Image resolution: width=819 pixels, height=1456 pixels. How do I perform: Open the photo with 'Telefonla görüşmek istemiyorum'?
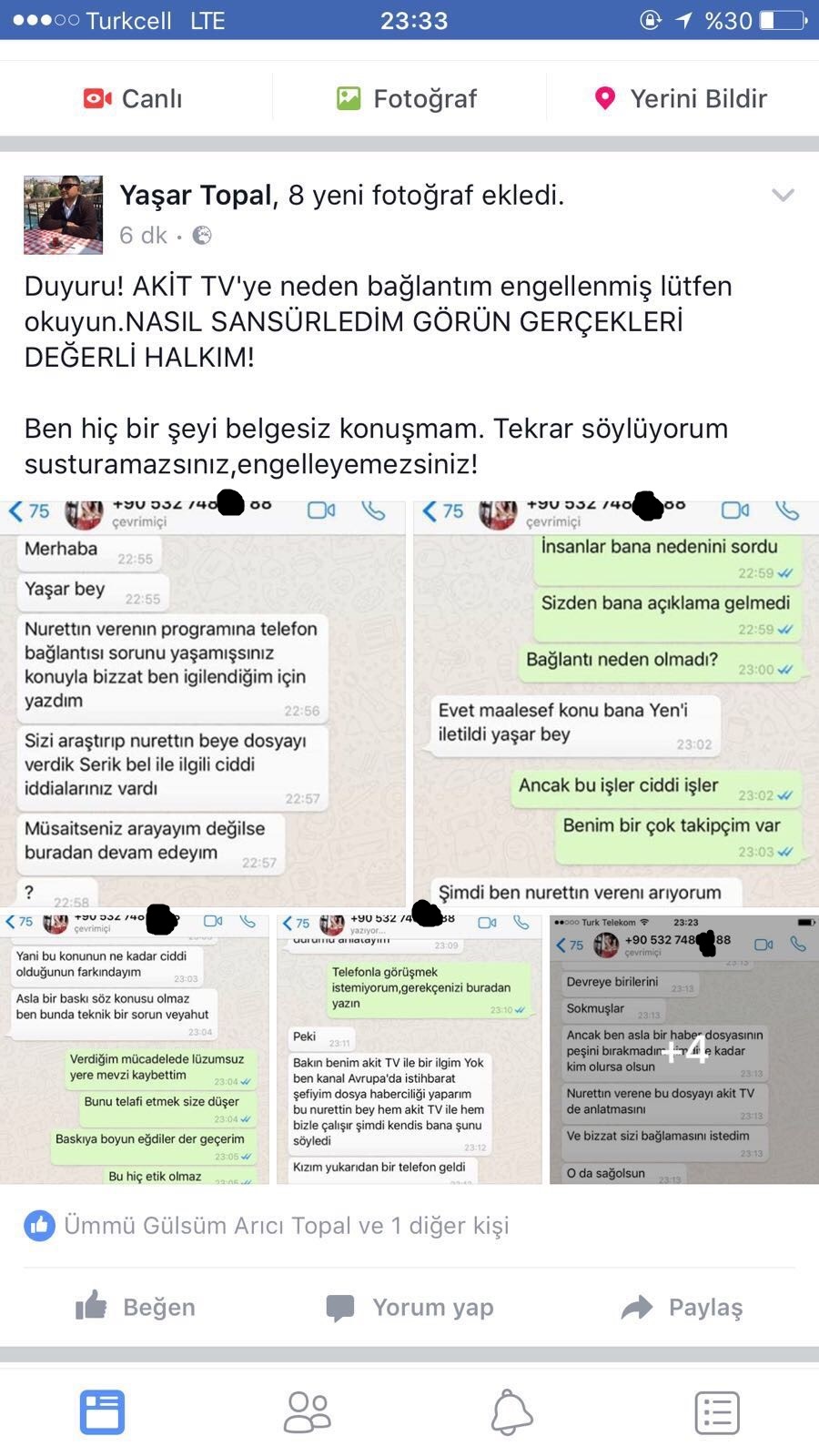click(409, 1049)
